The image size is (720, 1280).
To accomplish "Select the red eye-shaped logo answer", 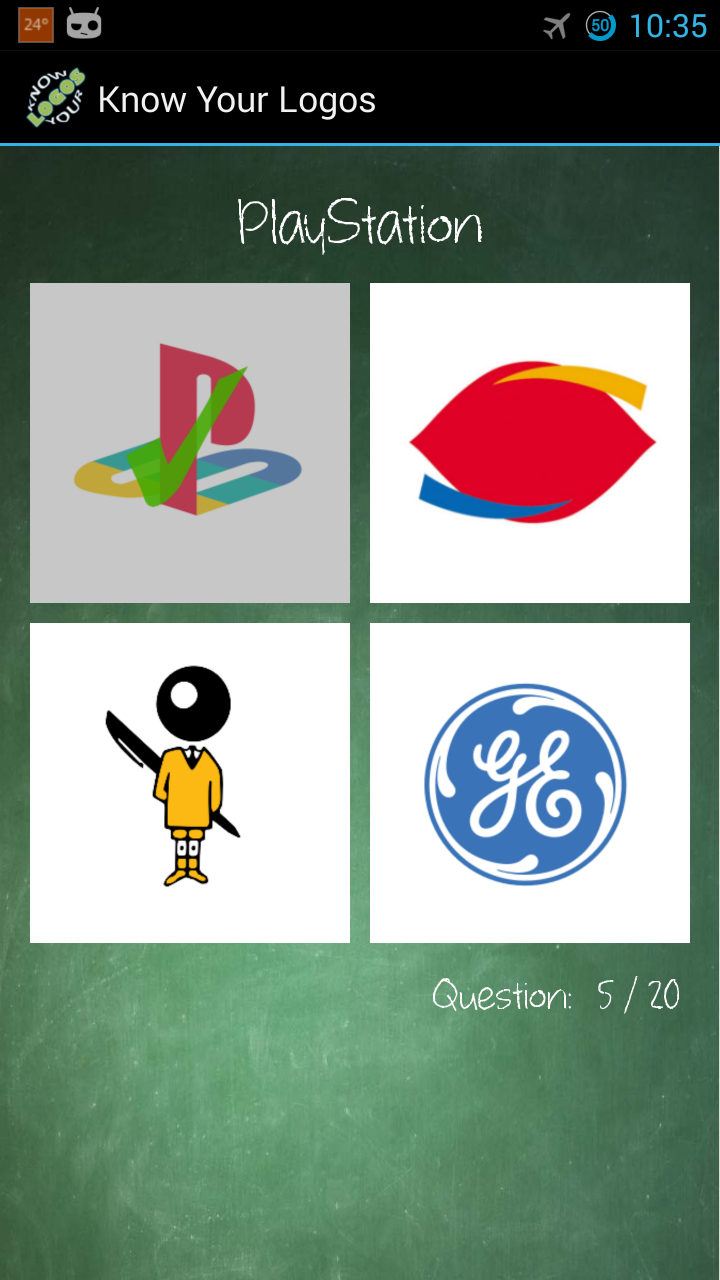I will pos(529,443).
